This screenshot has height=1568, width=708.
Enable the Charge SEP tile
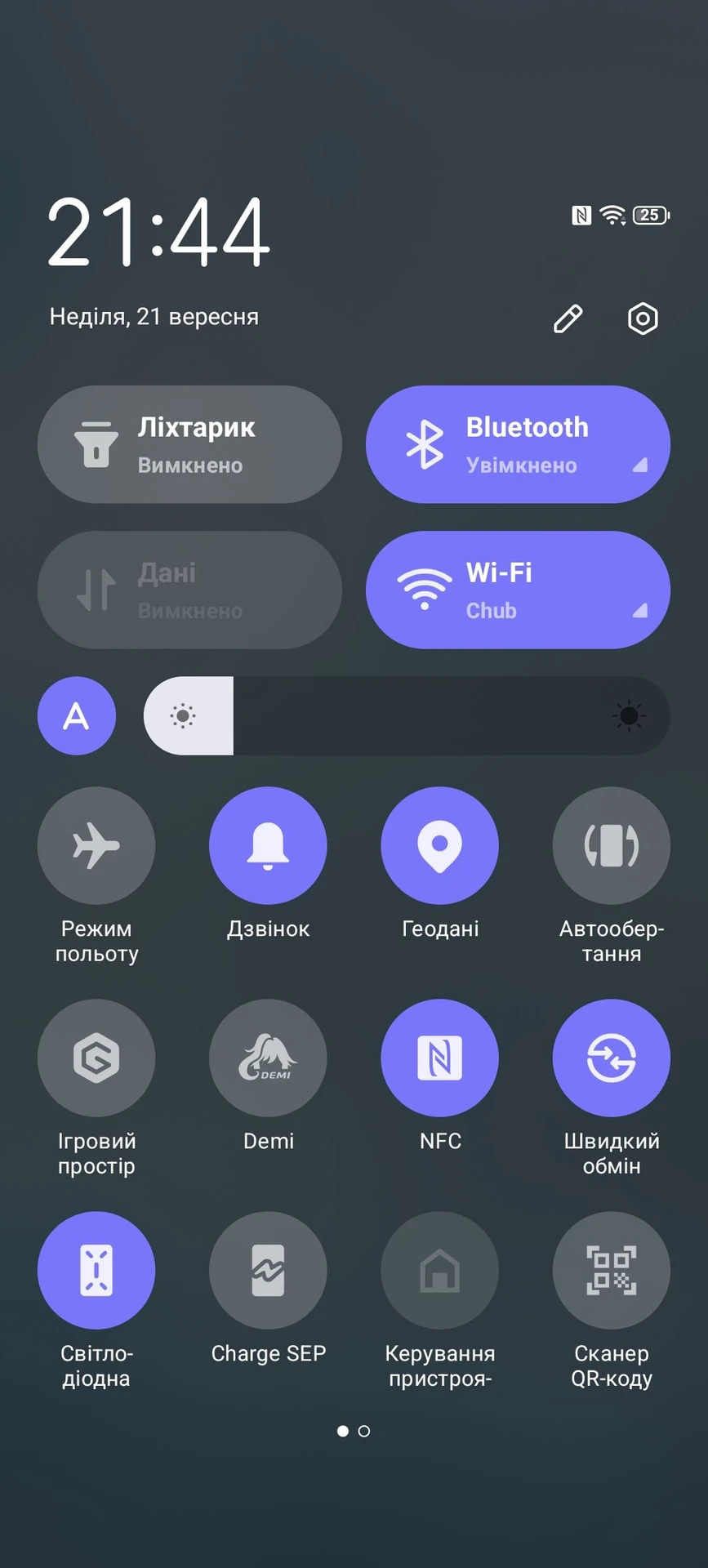click(x=268, y=1270)
